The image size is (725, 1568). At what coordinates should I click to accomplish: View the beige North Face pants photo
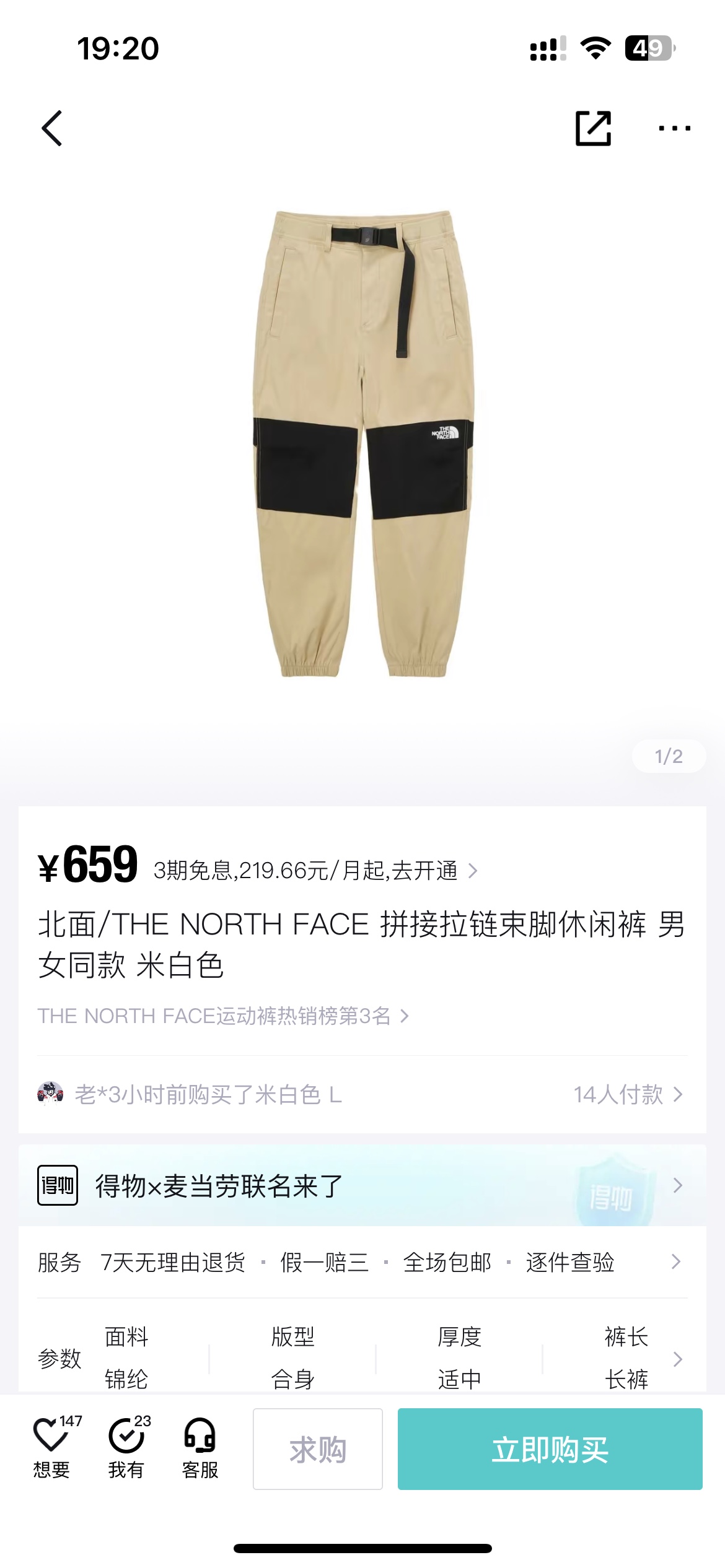coord(363,443)
